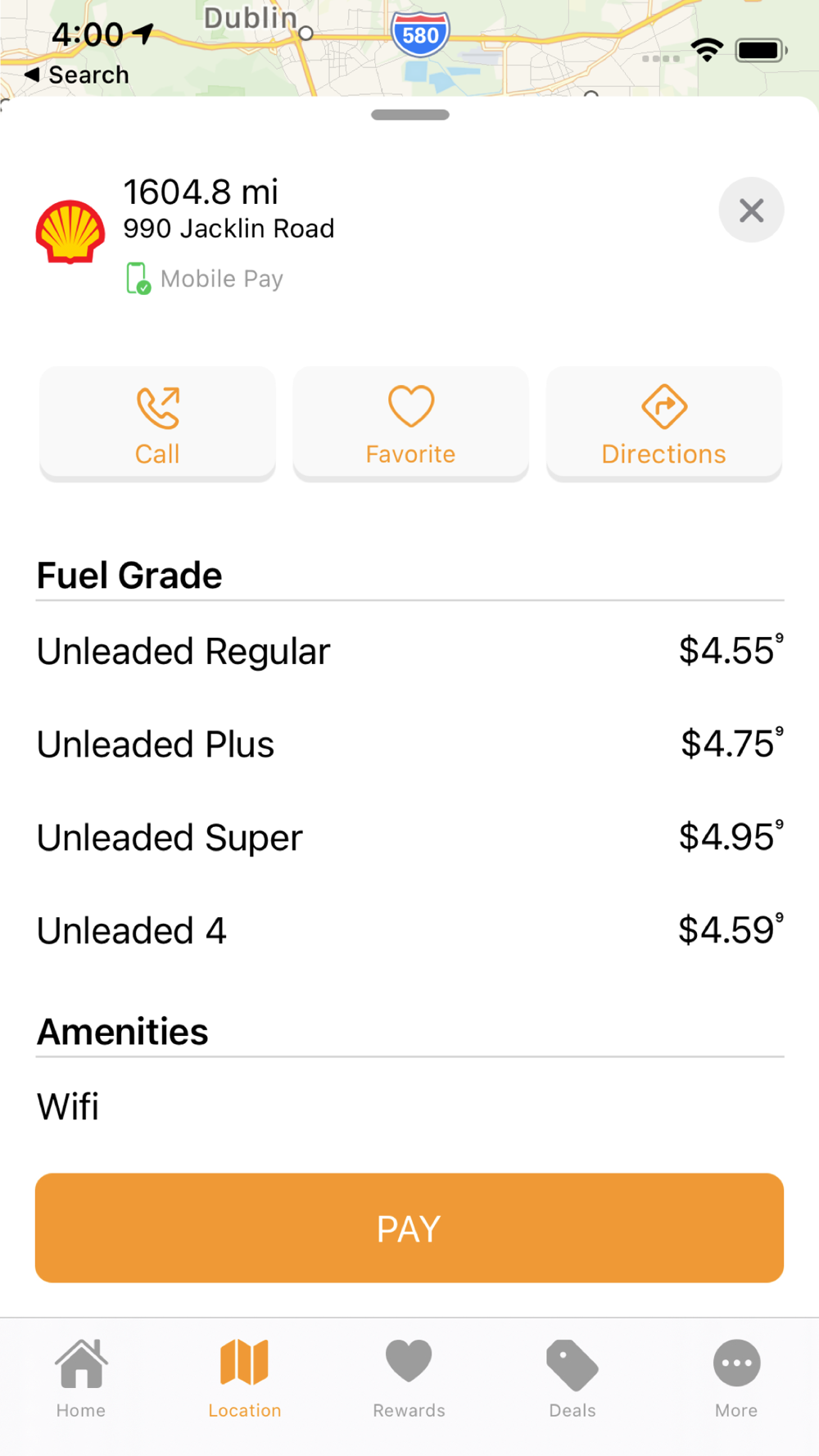Viewport: 819px width, 1456px height.
Task: Close the station details sheet
Action: tap(751, 210)
